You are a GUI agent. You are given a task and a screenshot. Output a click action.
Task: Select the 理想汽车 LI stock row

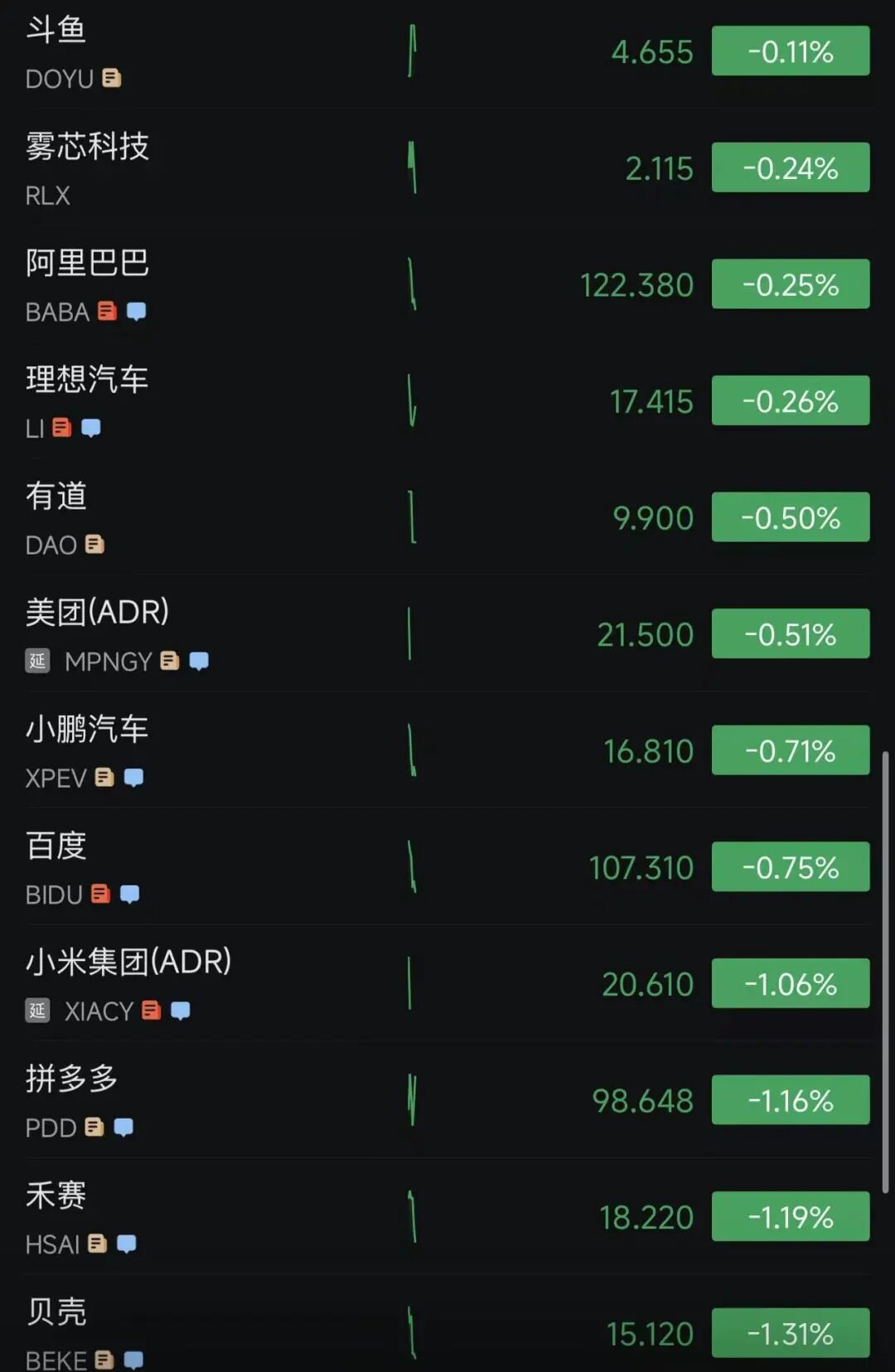(447, 401)
